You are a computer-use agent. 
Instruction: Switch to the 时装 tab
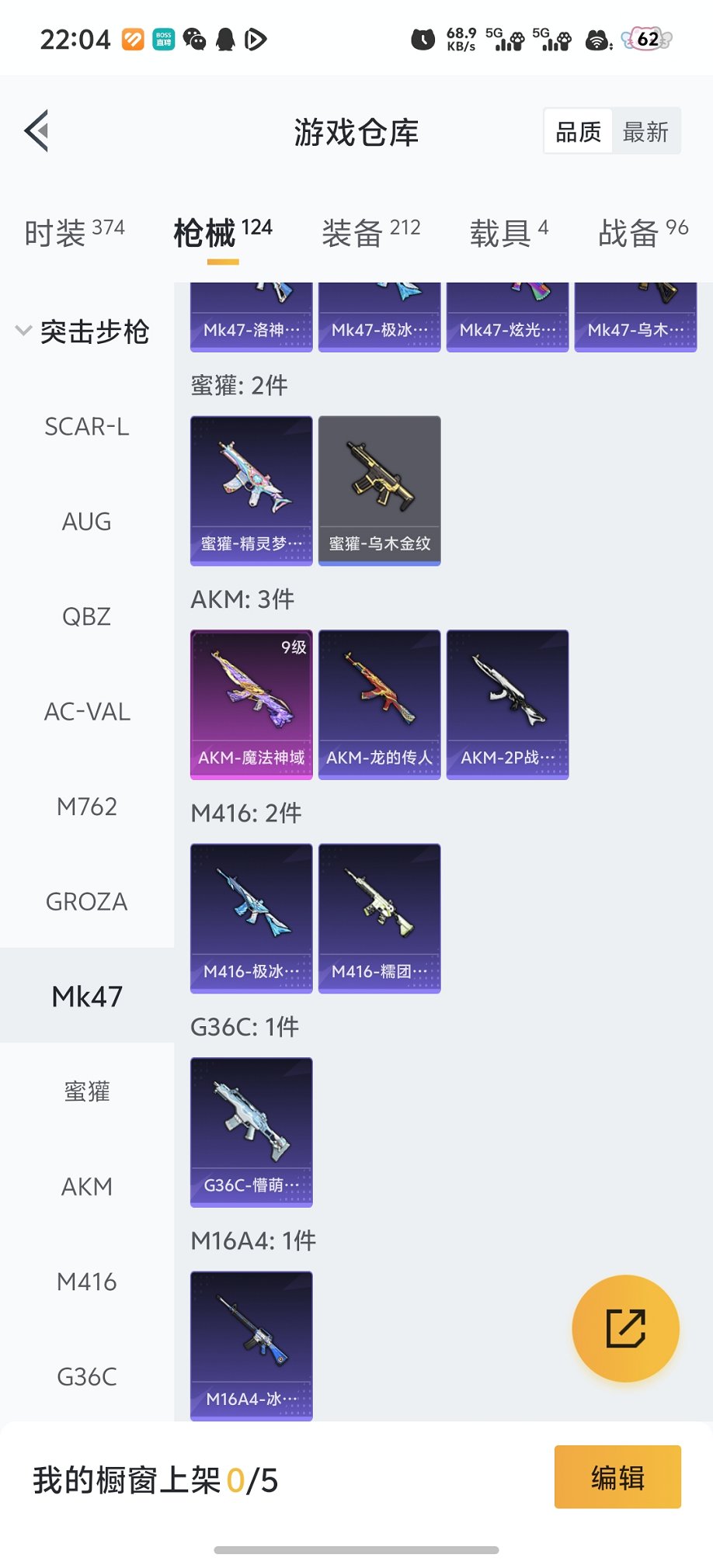click(x=74, y=232)
